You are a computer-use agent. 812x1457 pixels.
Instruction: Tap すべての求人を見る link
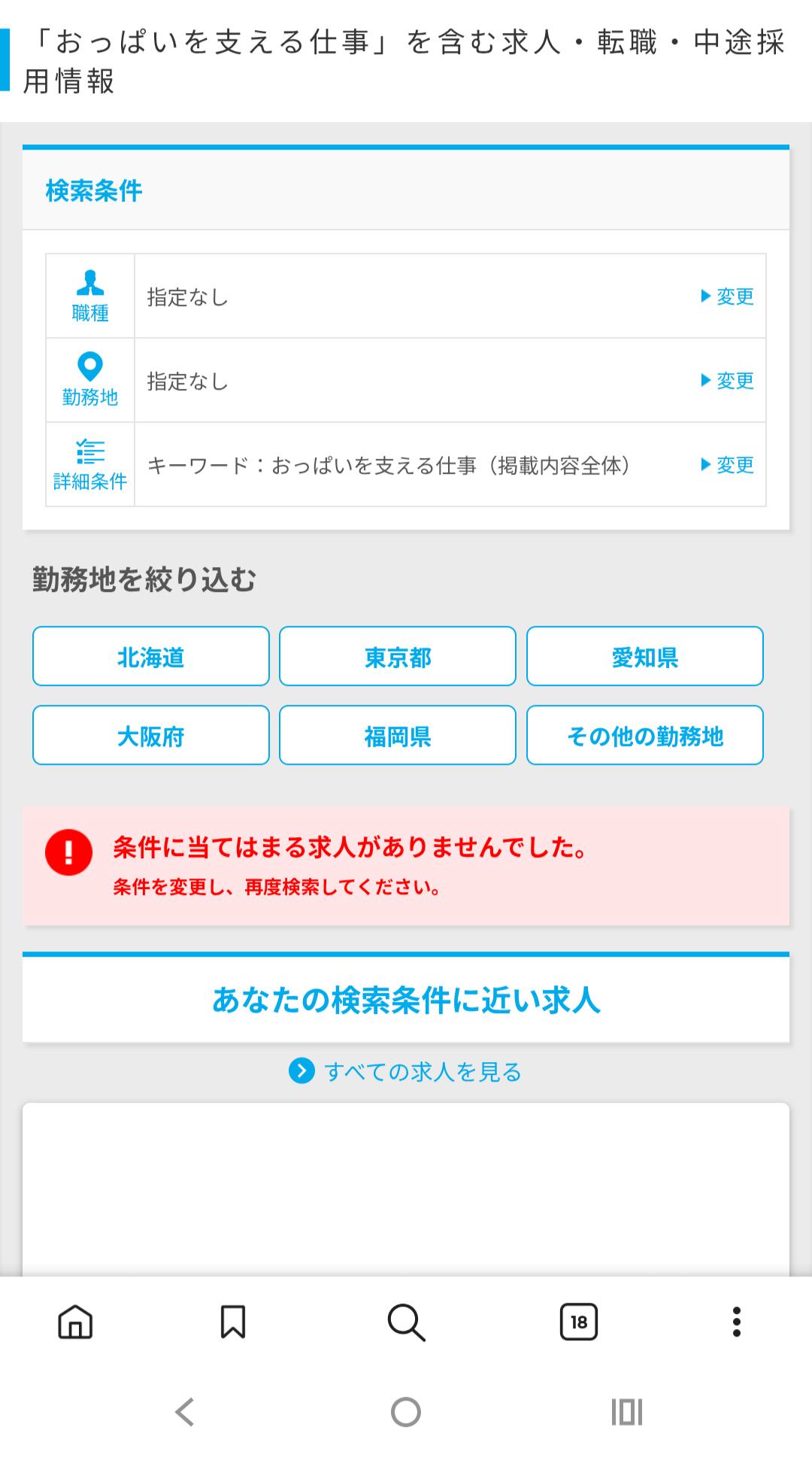tap(406, 1071)
